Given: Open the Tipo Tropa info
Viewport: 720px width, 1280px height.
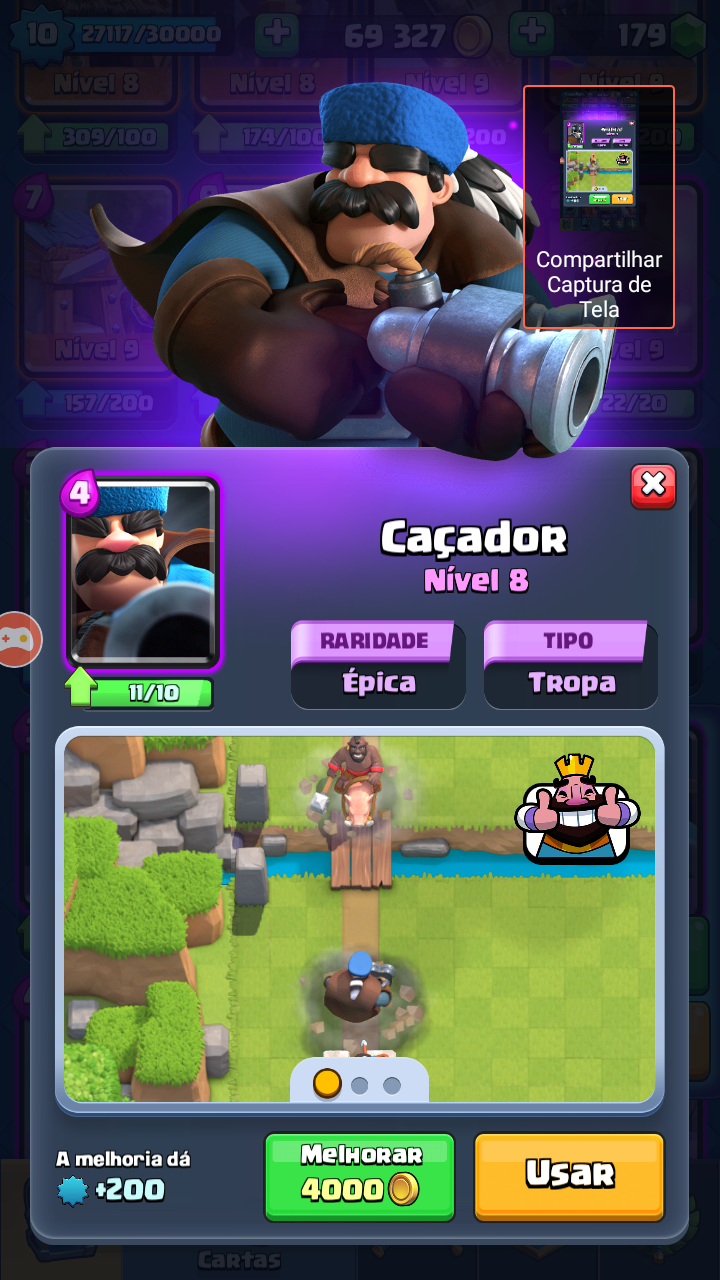Looking at the screenshot, I should click(x=571, y=665).
